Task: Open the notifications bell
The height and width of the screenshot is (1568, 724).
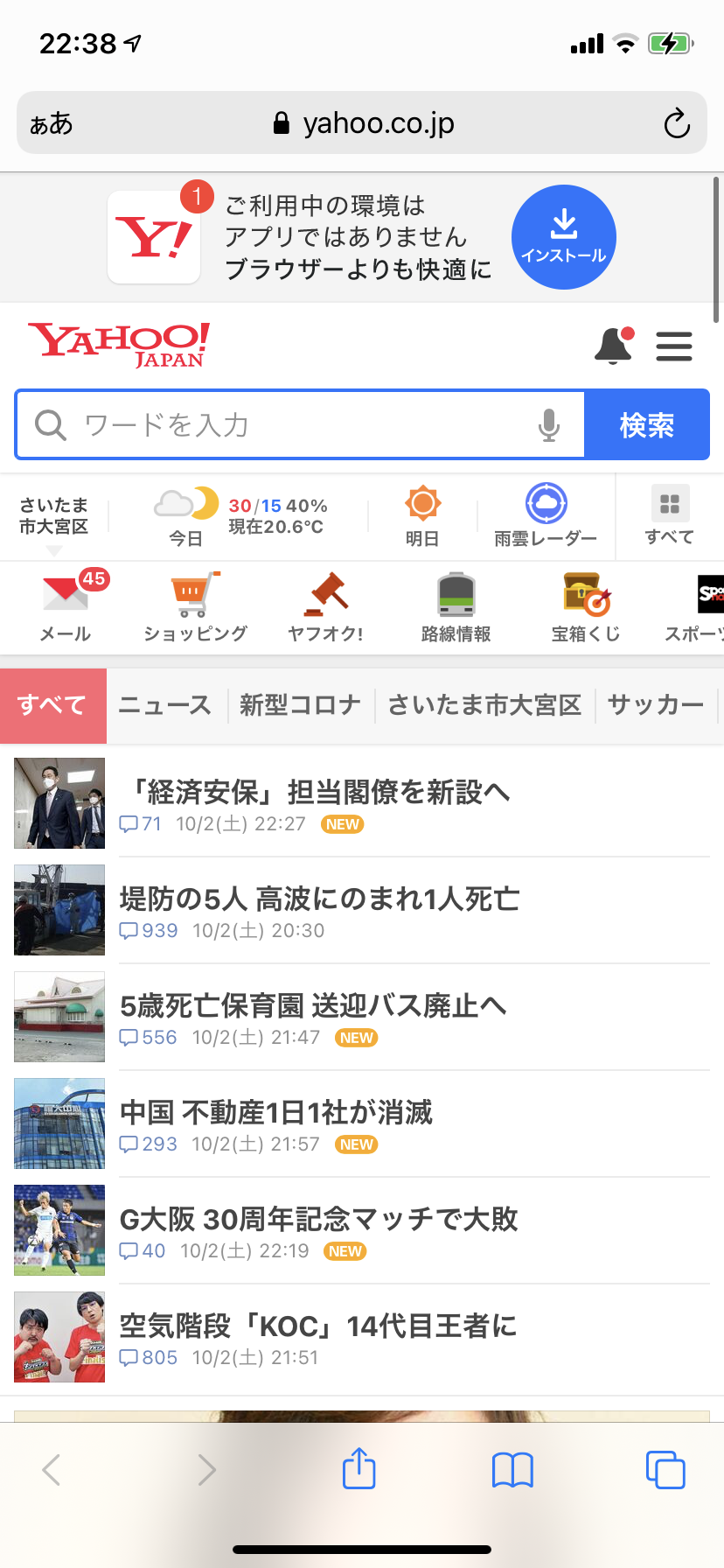Action: (614, 346)
